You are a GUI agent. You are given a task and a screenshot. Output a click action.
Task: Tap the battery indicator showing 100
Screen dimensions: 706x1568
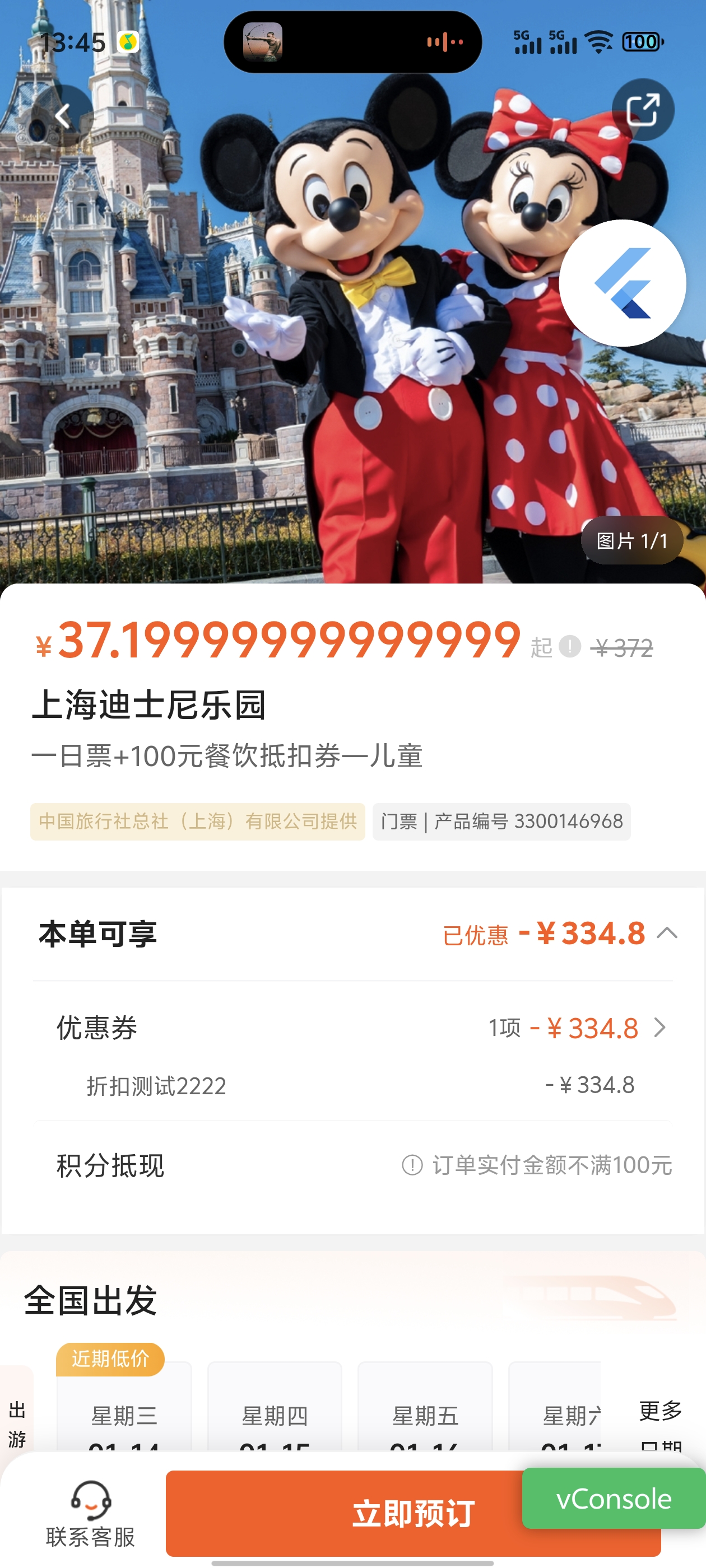[x=641, y=41]
